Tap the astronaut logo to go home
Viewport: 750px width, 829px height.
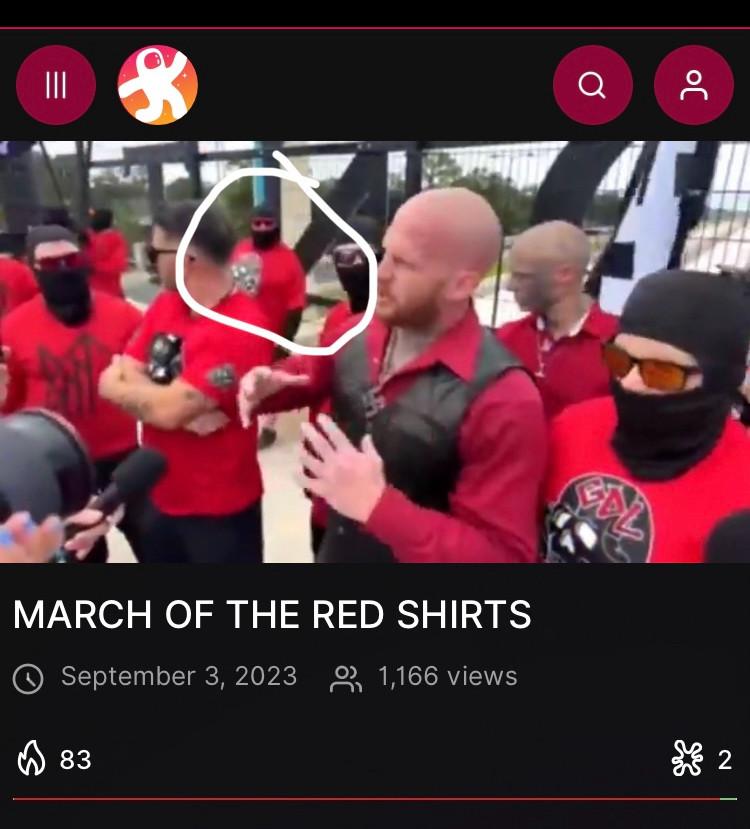[158, 85]
